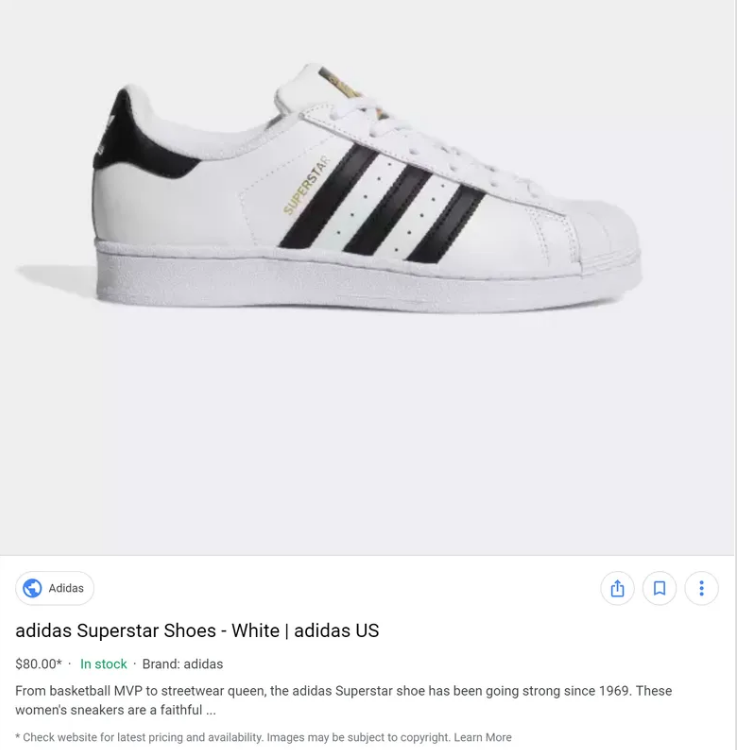
Task: Open the three-dot overflow menu
Action: click(701, 588)
